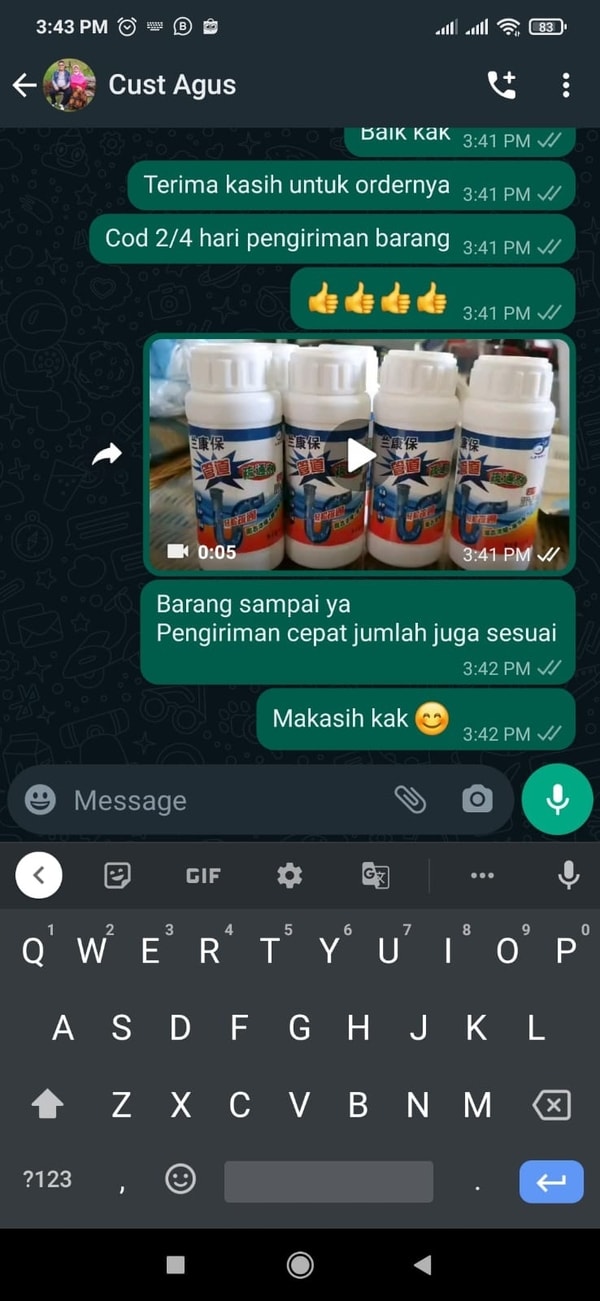
Task: Show more keyboard toolbar options
Action: click(482, 876)
